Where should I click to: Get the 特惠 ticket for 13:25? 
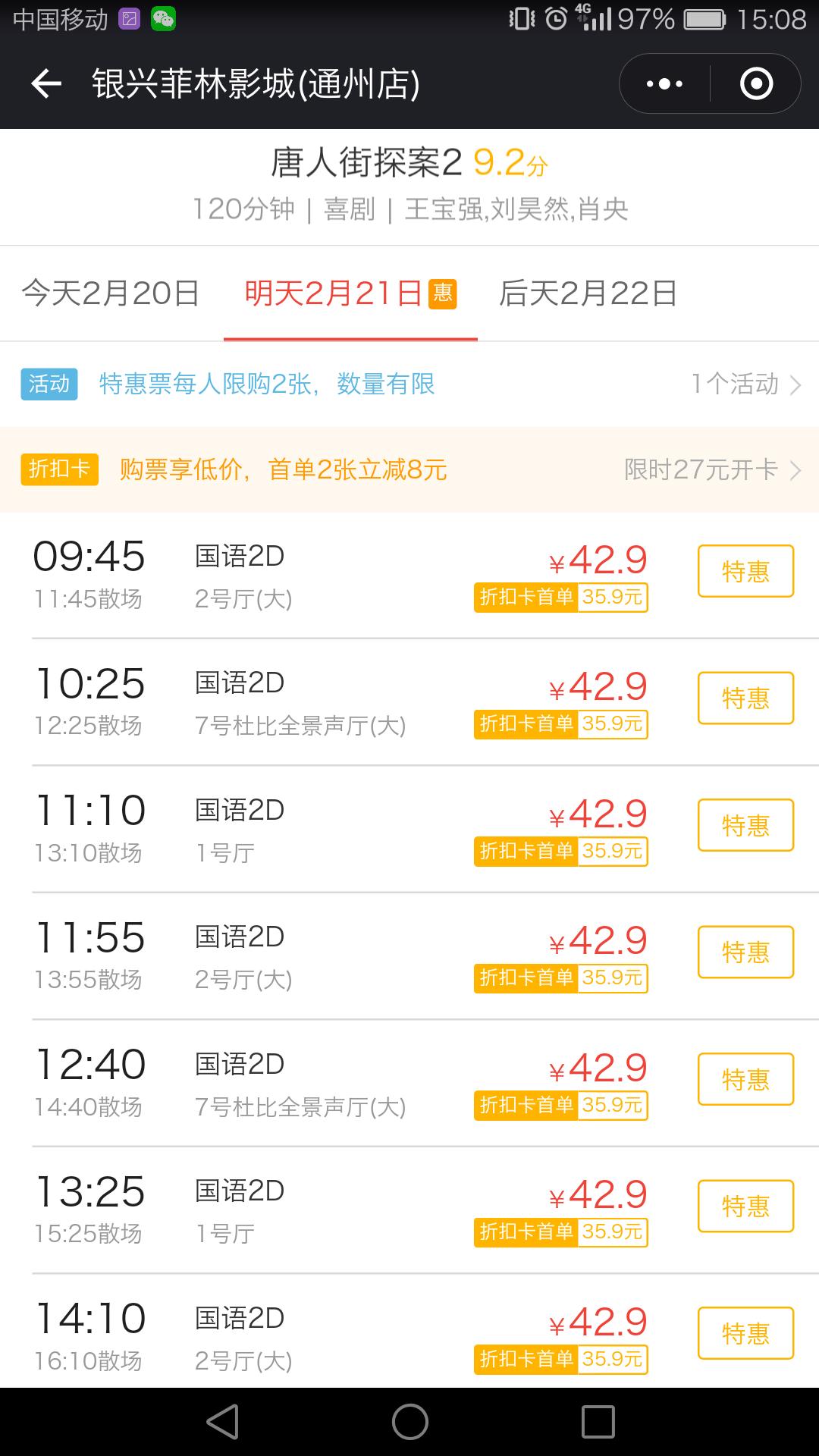(x=745, y=1207)
